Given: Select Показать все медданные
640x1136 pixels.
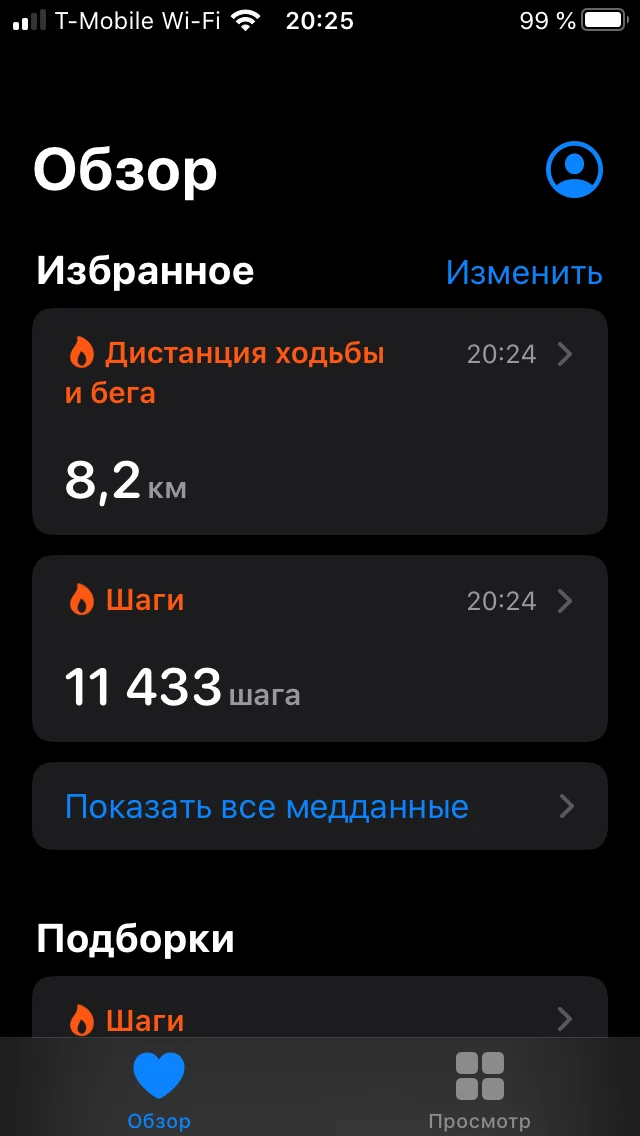Looking at the screenshot, I should point(320,806).
